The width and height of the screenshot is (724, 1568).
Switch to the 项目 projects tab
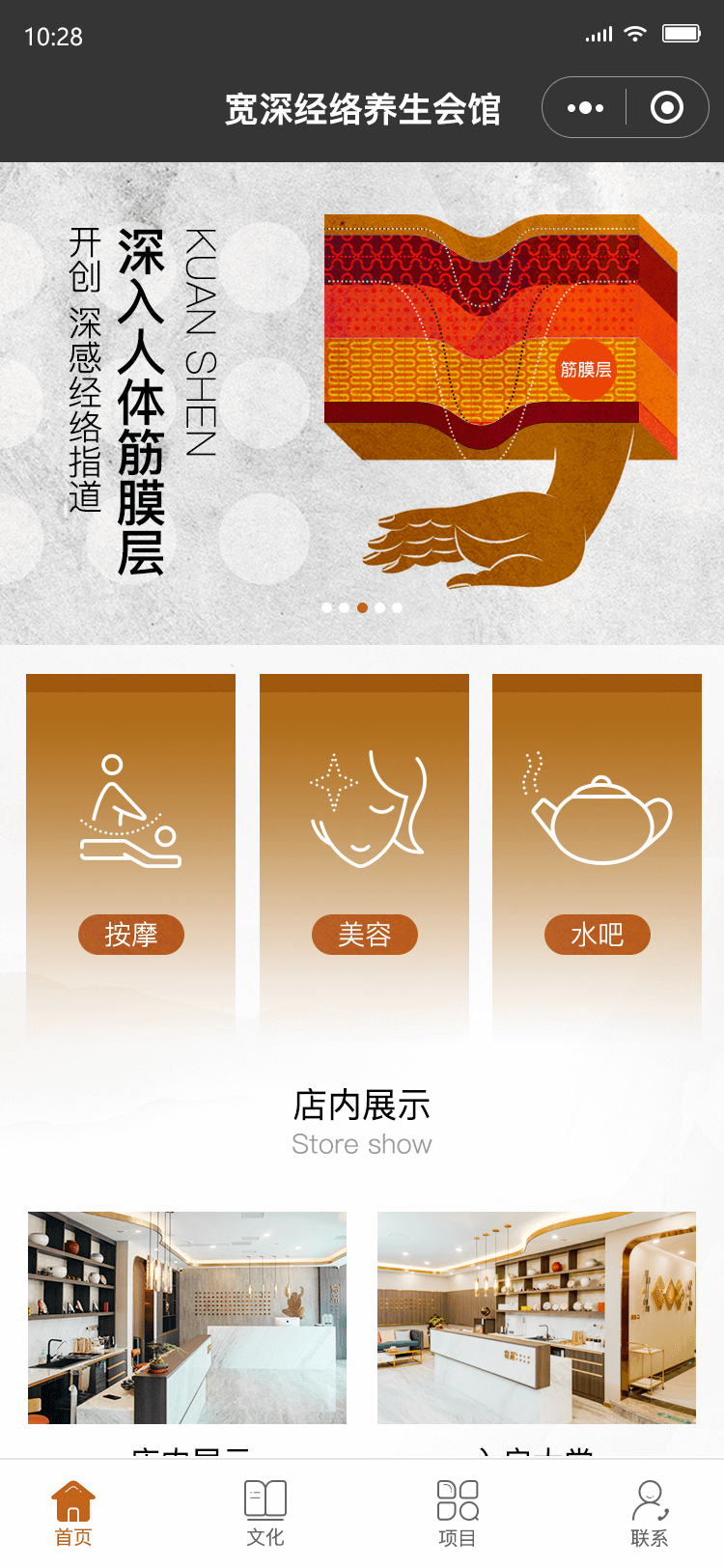click(x=457, y=1513)
